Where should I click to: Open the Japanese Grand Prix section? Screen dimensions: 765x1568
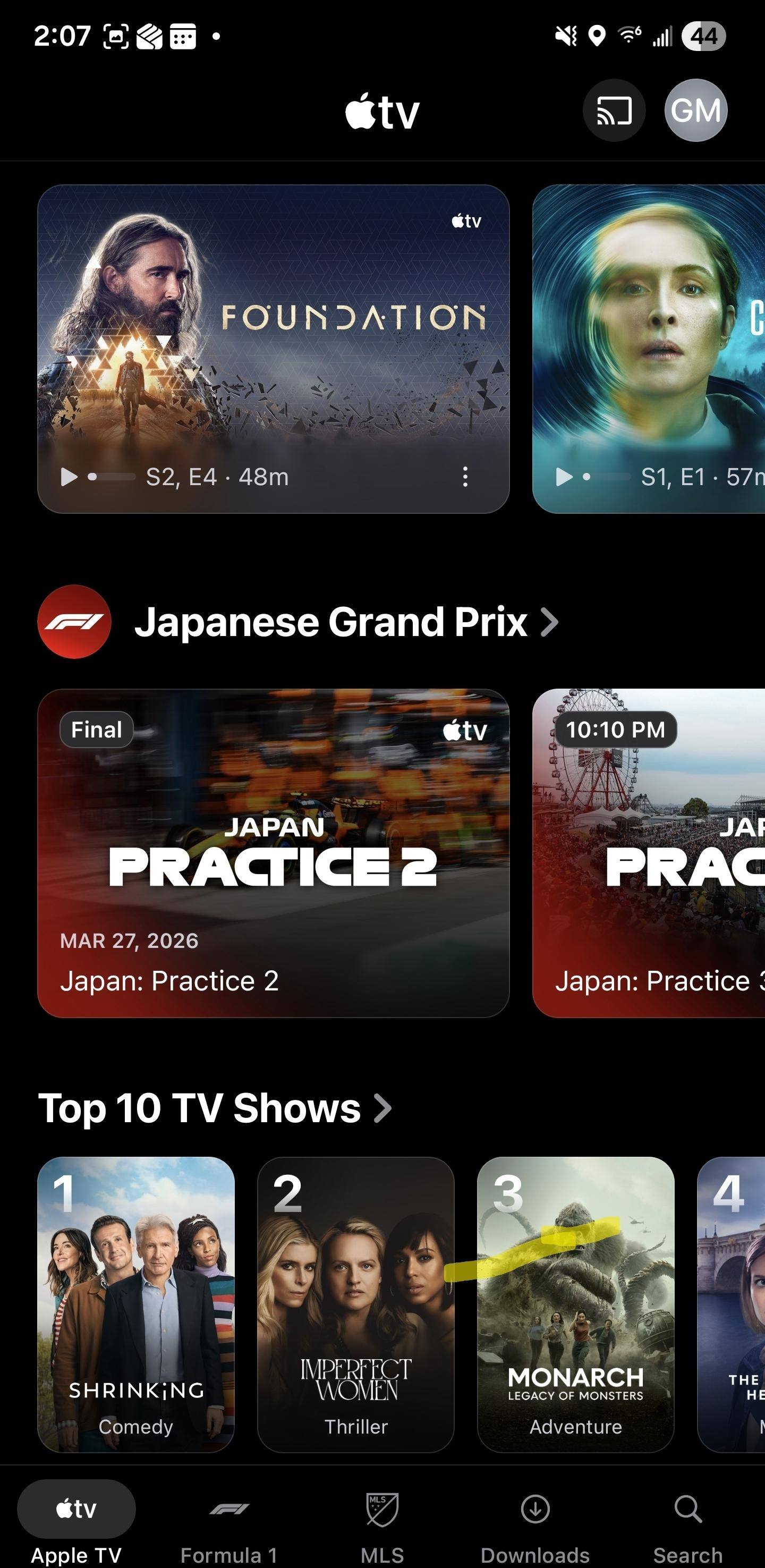coord(345,622)
